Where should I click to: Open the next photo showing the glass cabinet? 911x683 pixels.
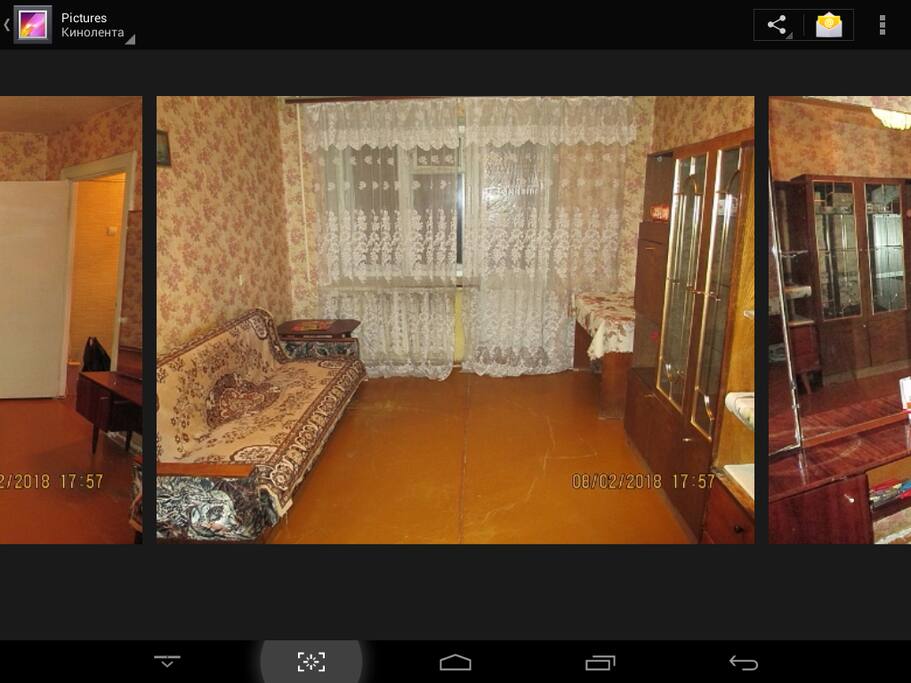click(x=840, y=320)
